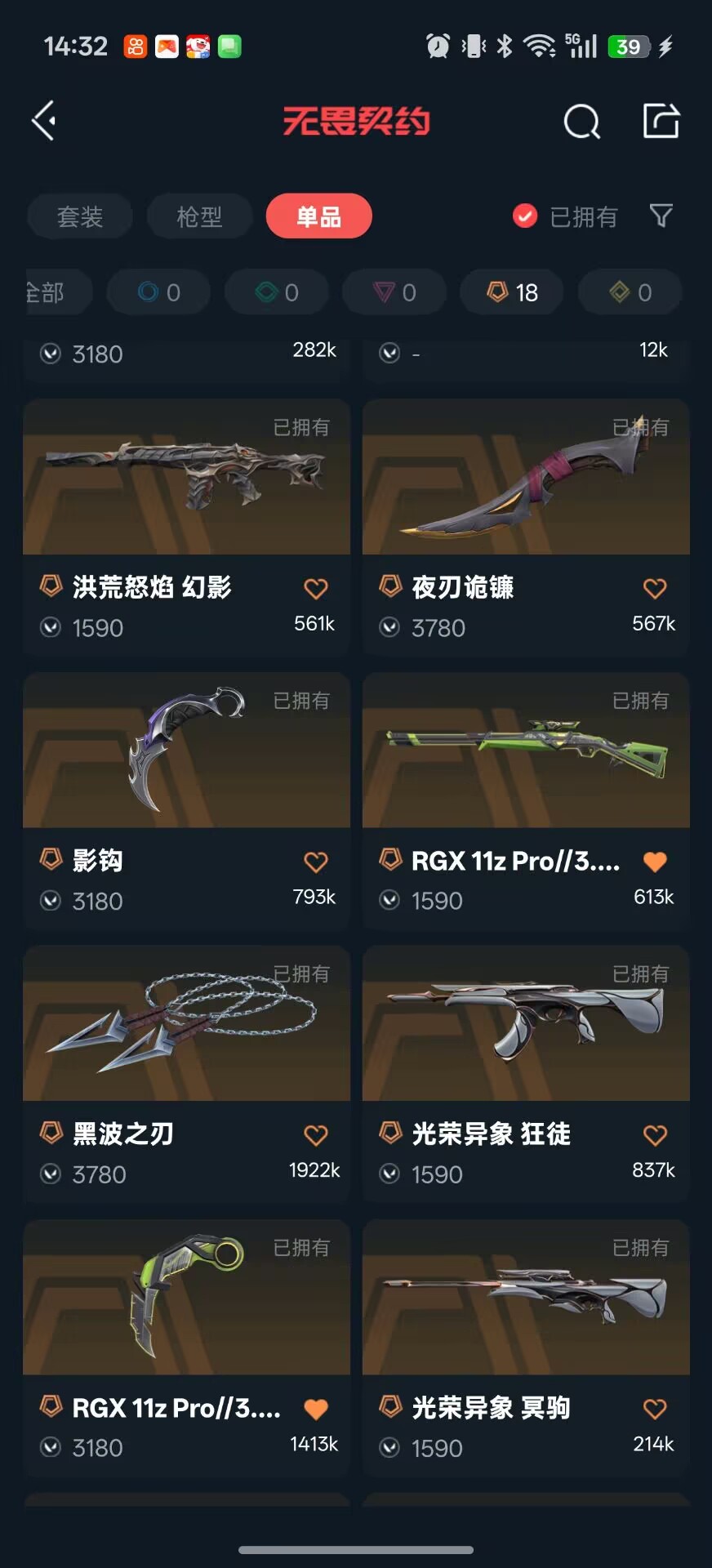This screenshot has width=712, height=1568.
Task: Go back using the top-left arrow
Action: coord(44,121)
